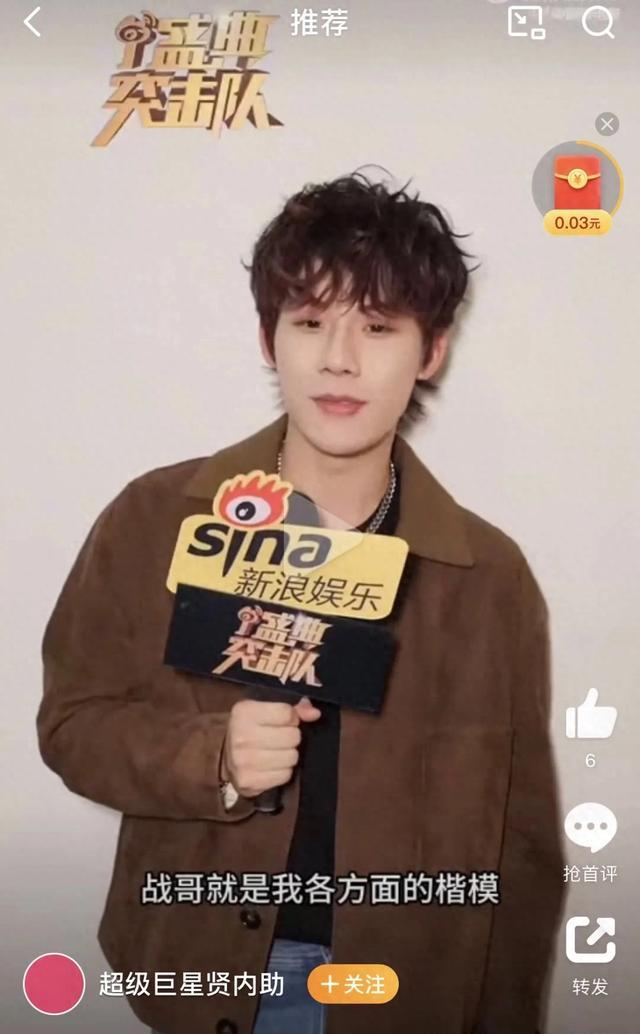Open comments via 抢首评 bubble
640x1034 pixels.
point(590,830)
